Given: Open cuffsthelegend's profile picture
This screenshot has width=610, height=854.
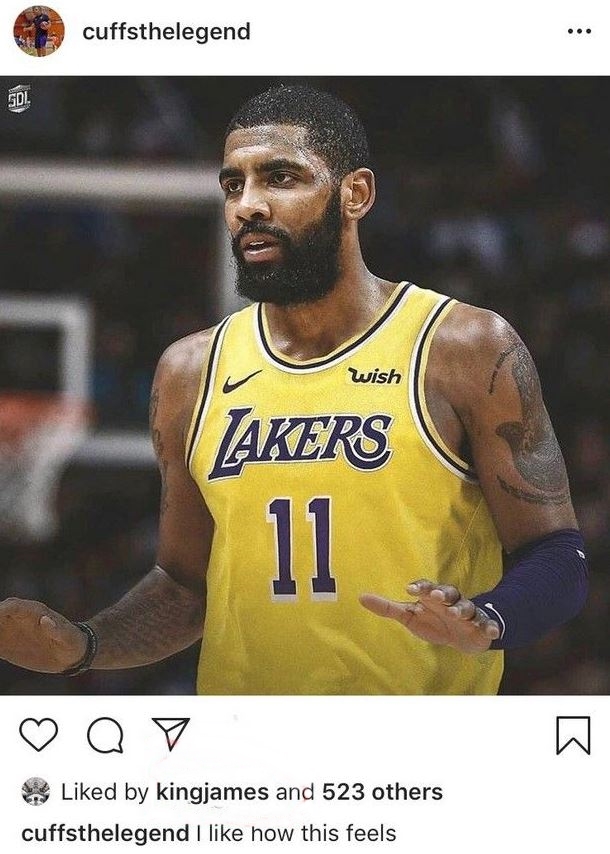Looking at the screenshot, I should pyautogui.click(x=38, y=31).
